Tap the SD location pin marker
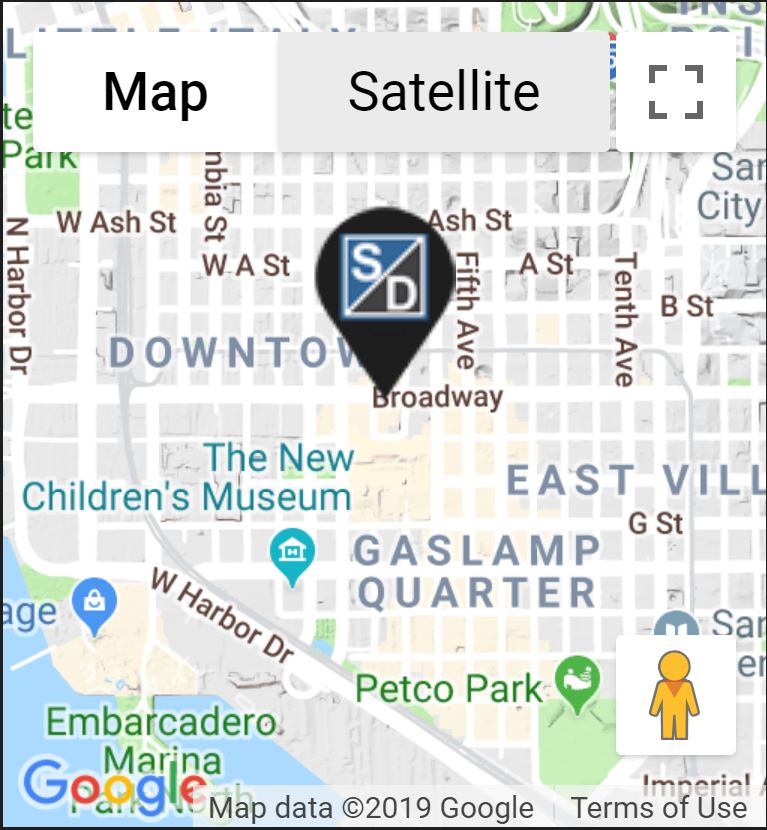Screen dimensions: 767x830 coord(385,285)
